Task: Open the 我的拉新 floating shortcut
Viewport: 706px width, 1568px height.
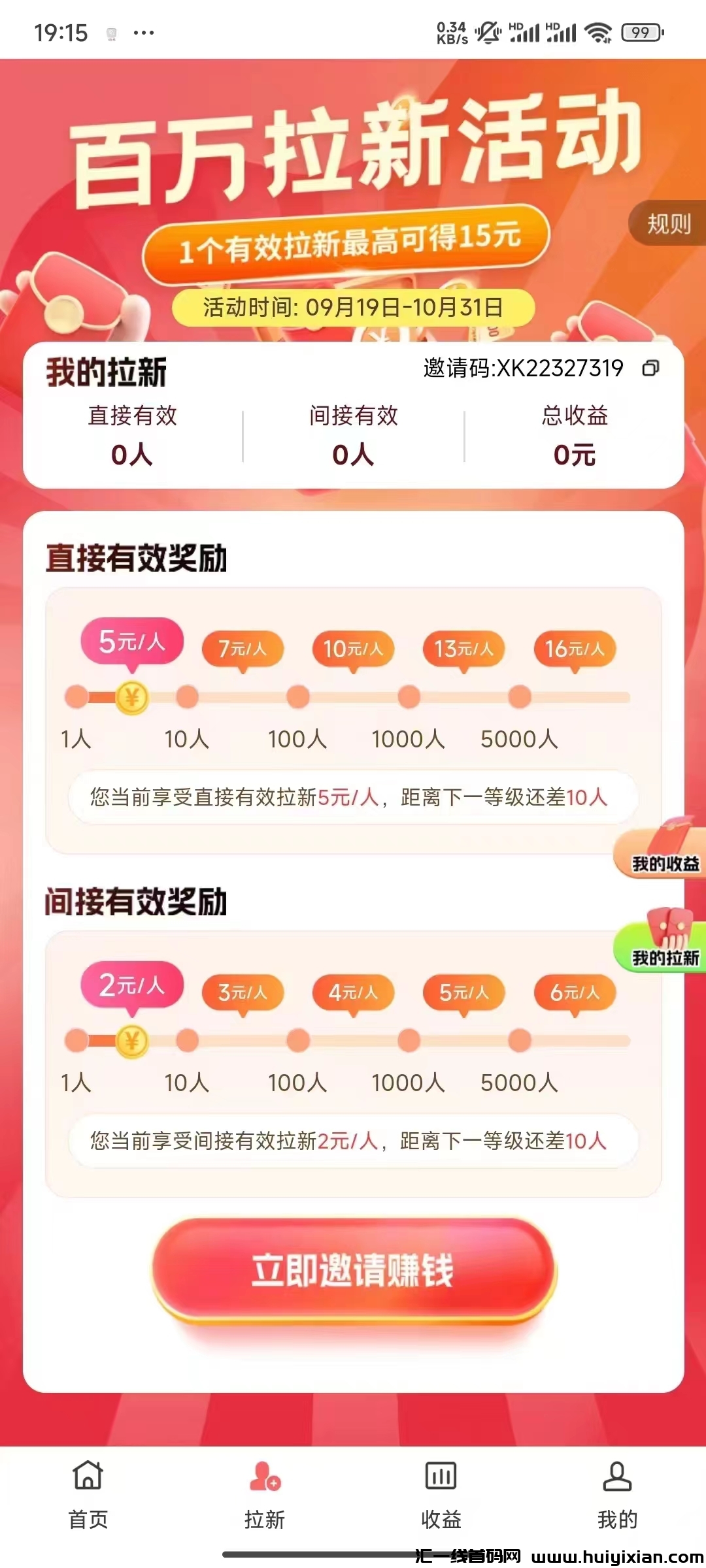Action: pyautogui.click(x=662, y=943)
